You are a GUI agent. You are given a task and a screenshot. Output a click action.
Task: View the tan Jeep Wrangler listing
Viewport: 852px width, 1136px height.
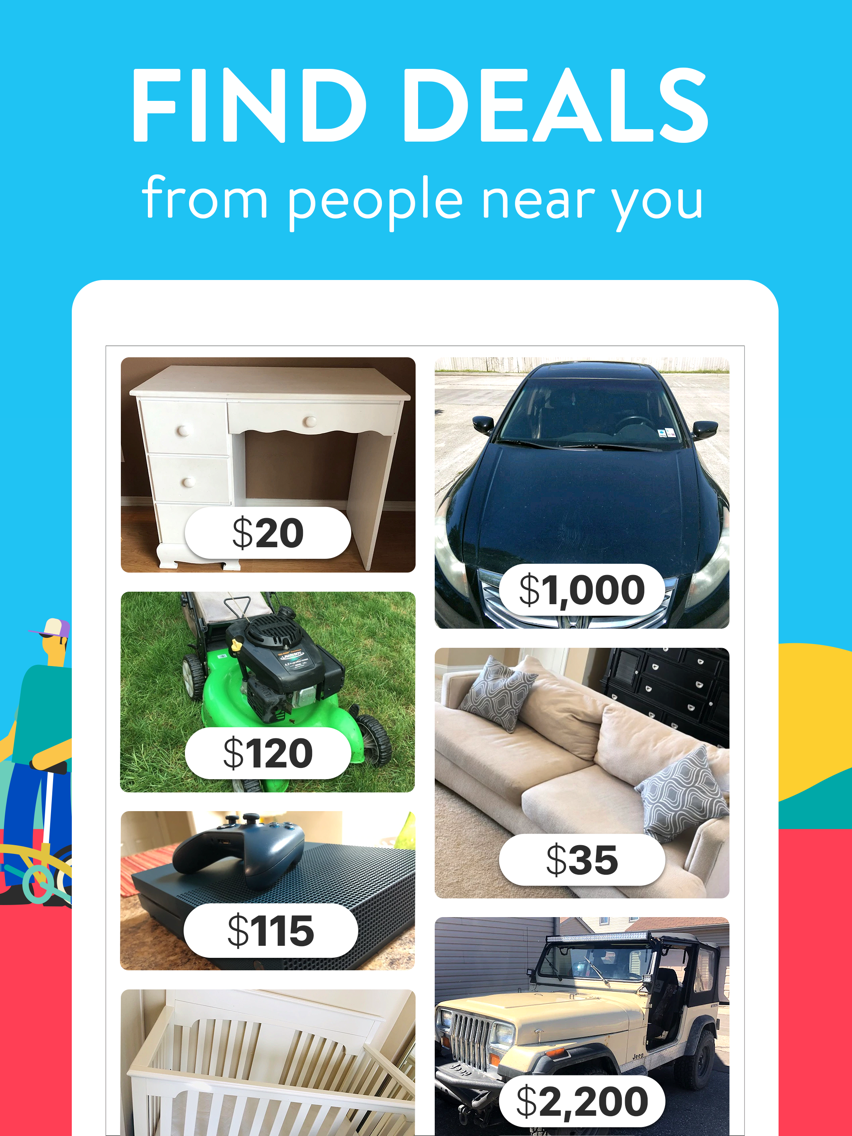[583, 1010]
